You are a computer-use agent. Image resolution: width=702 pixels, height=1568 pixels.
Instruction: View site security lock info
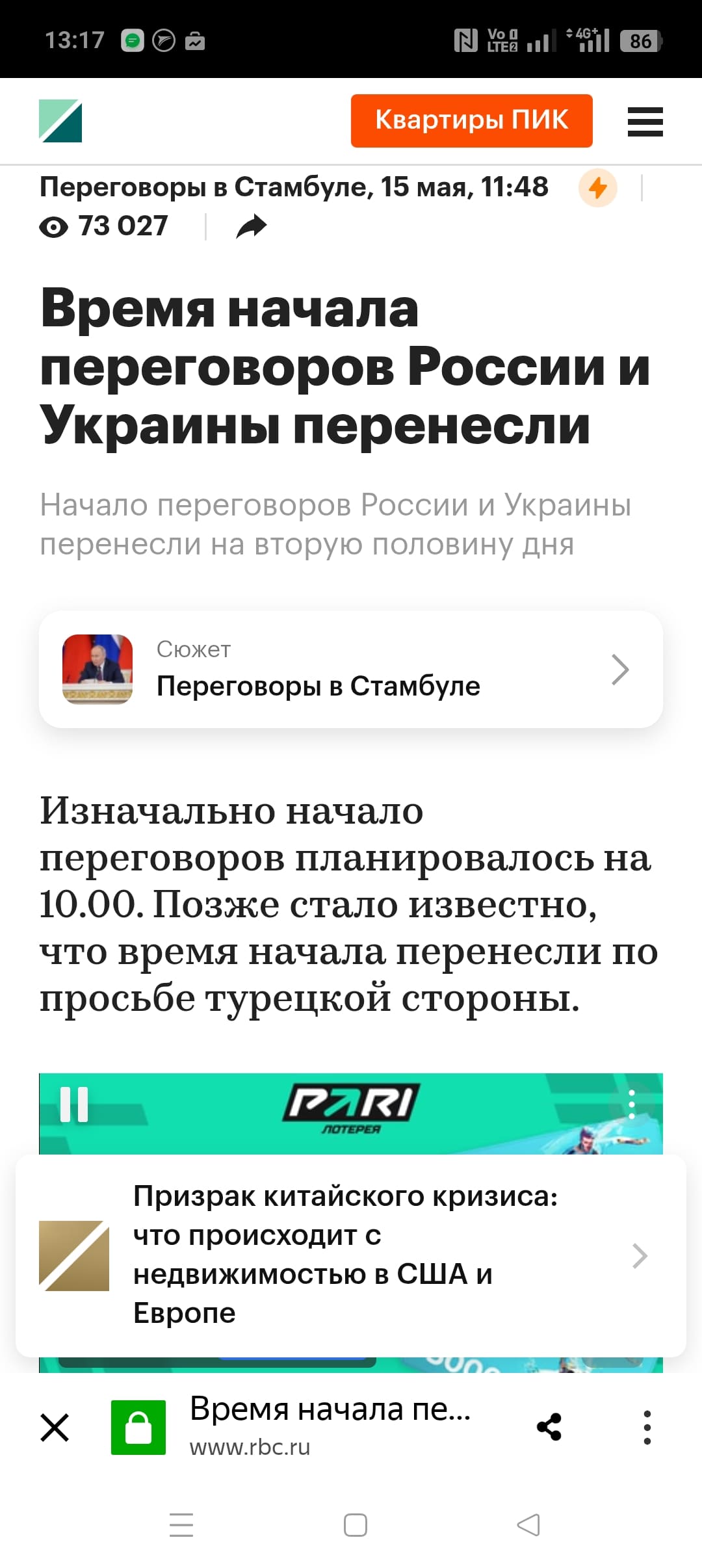click(138, 1428)
